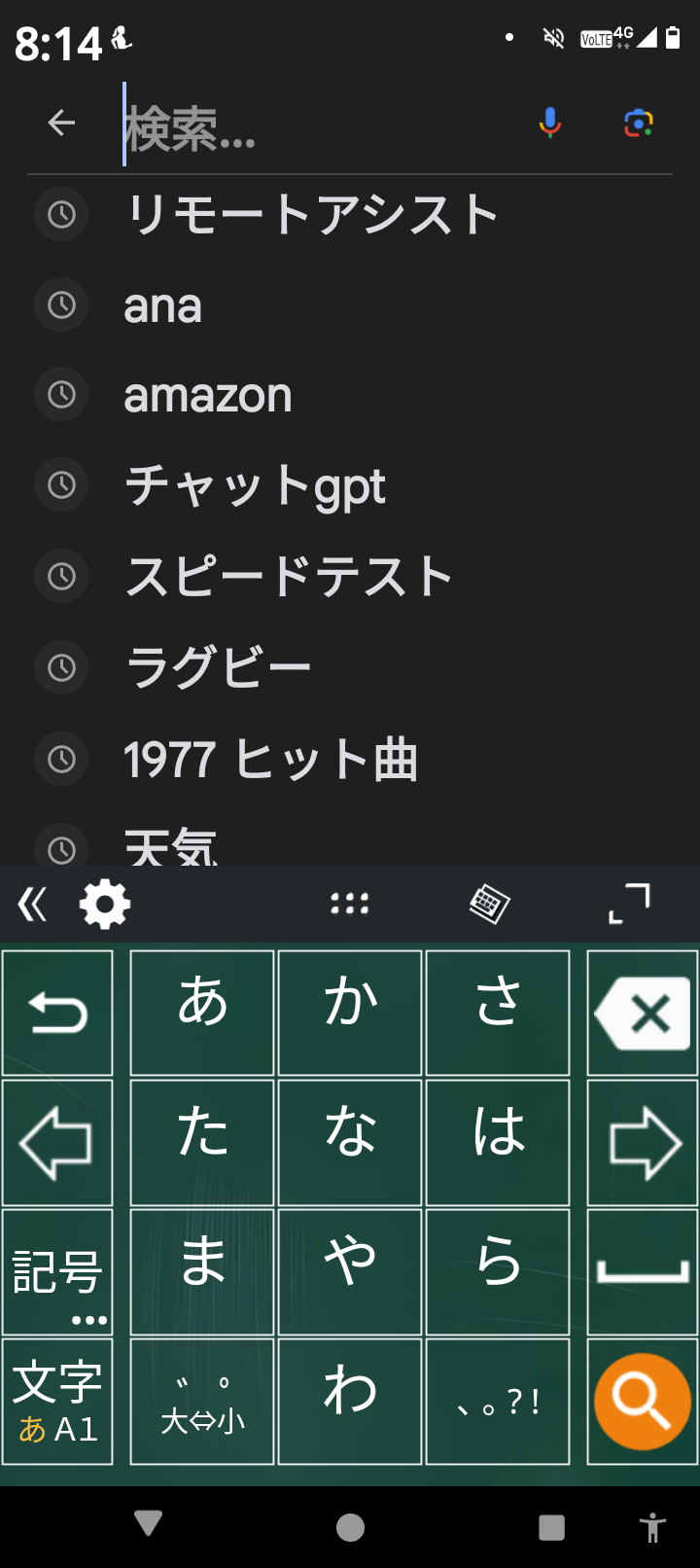Search again for チャットgpt
700x1568 pixels.
pos(255,485)
